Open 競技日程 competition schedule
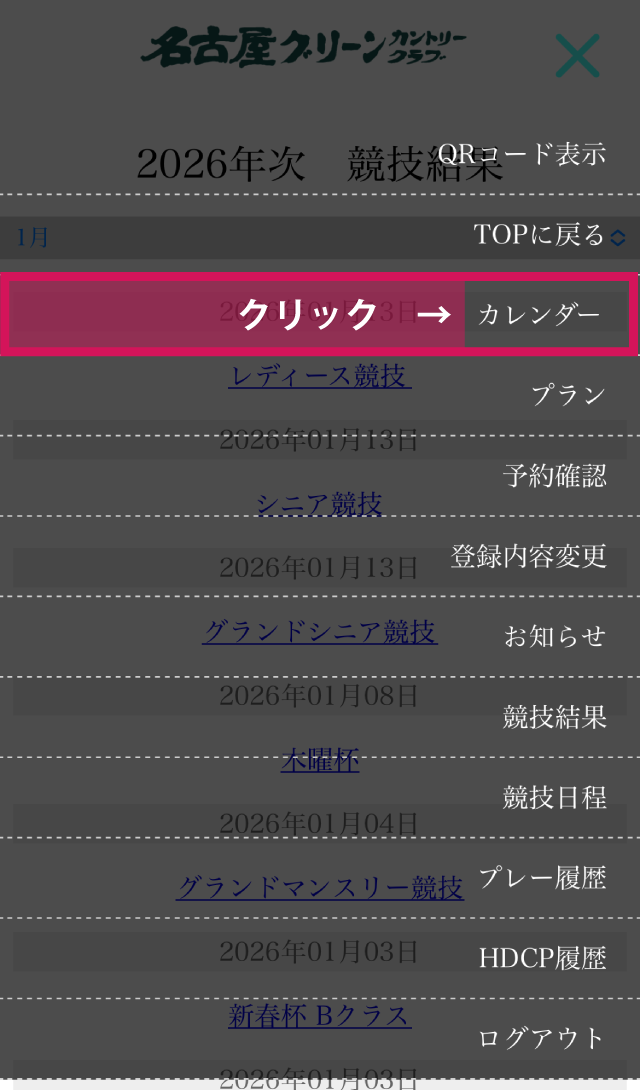The image size is (640, 1090). pos(554,797)
